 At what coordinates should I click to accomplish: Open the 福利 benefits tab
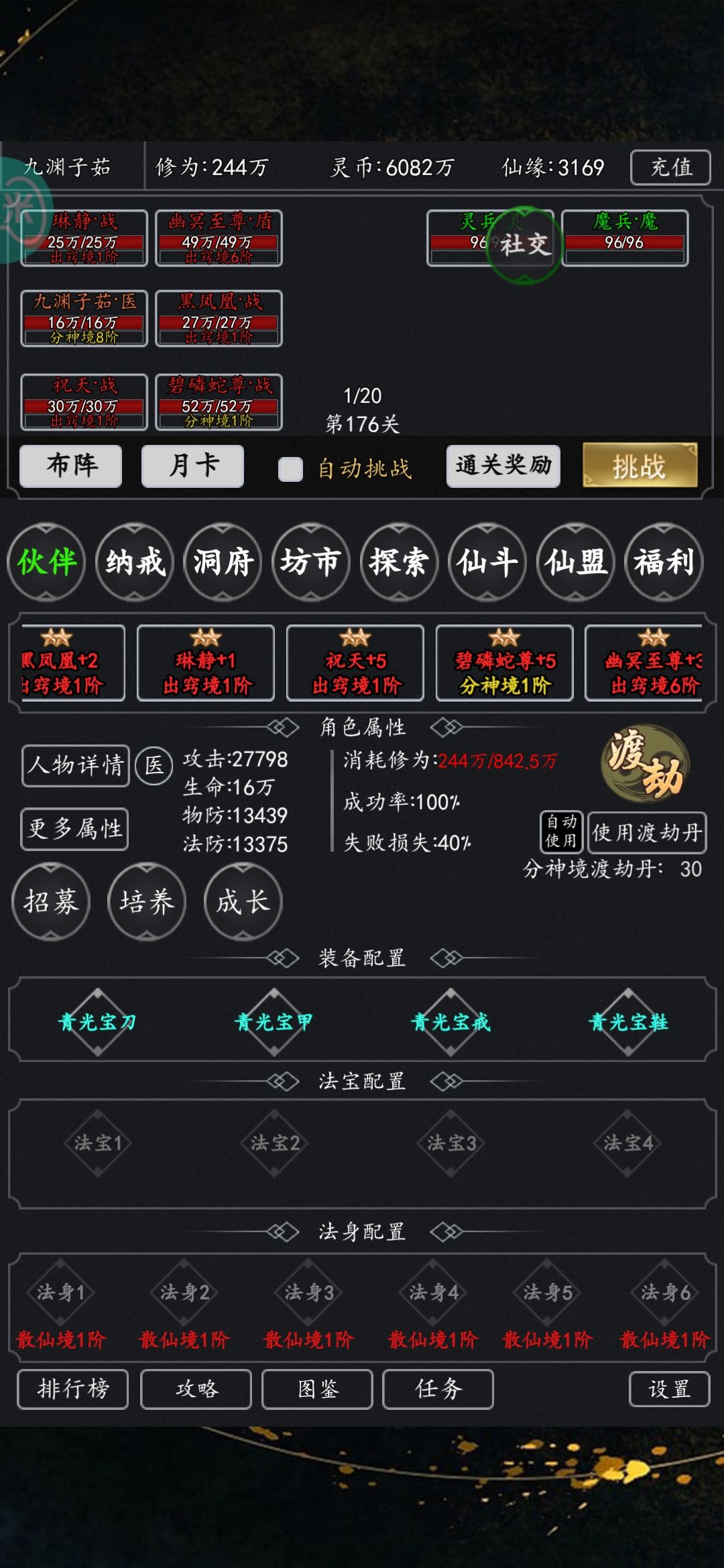click(x=664, y=562)
